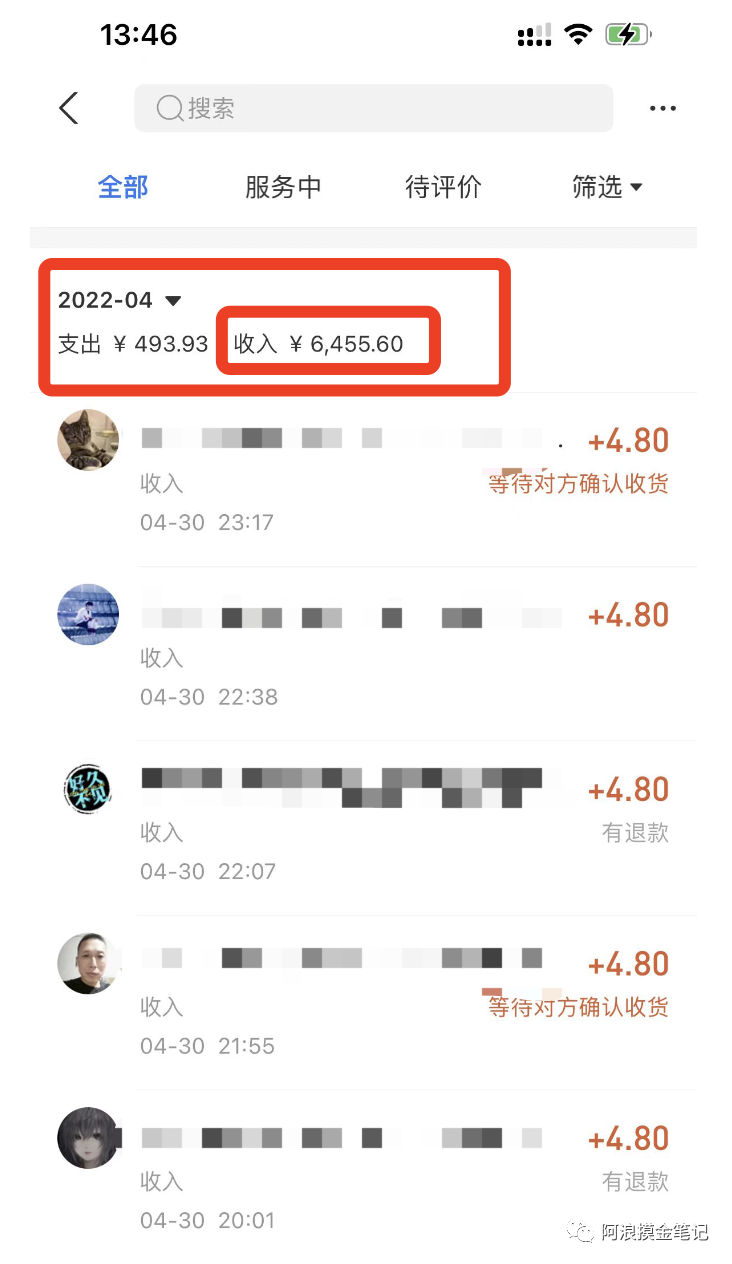Tap the back arrow to return

(67, 107)
